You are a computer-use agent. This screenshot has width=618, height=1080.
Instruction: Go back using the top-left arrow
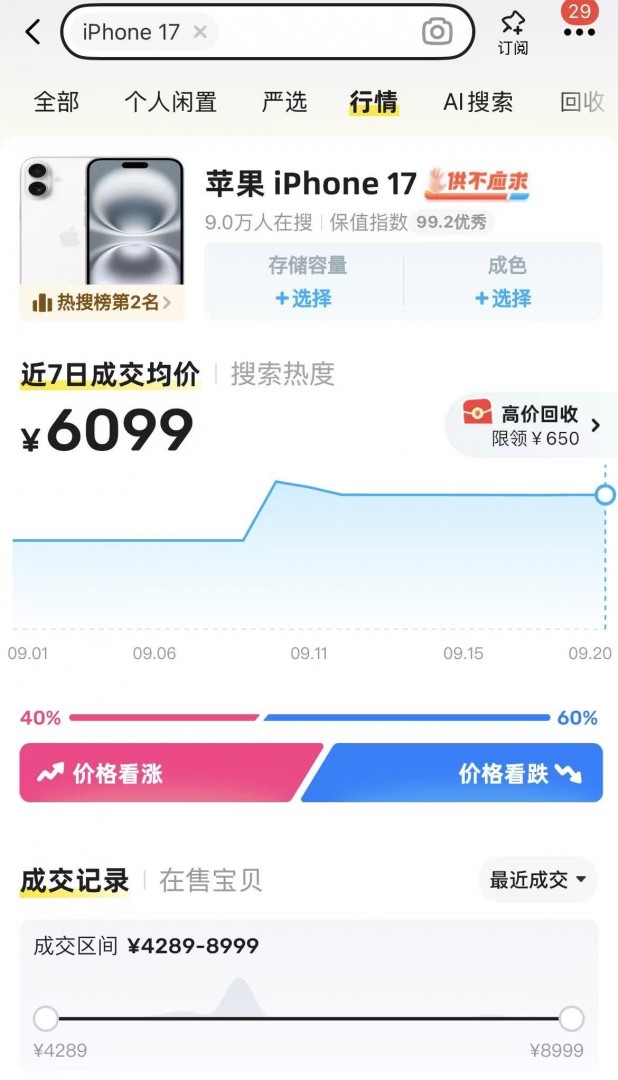pos(33,32)
